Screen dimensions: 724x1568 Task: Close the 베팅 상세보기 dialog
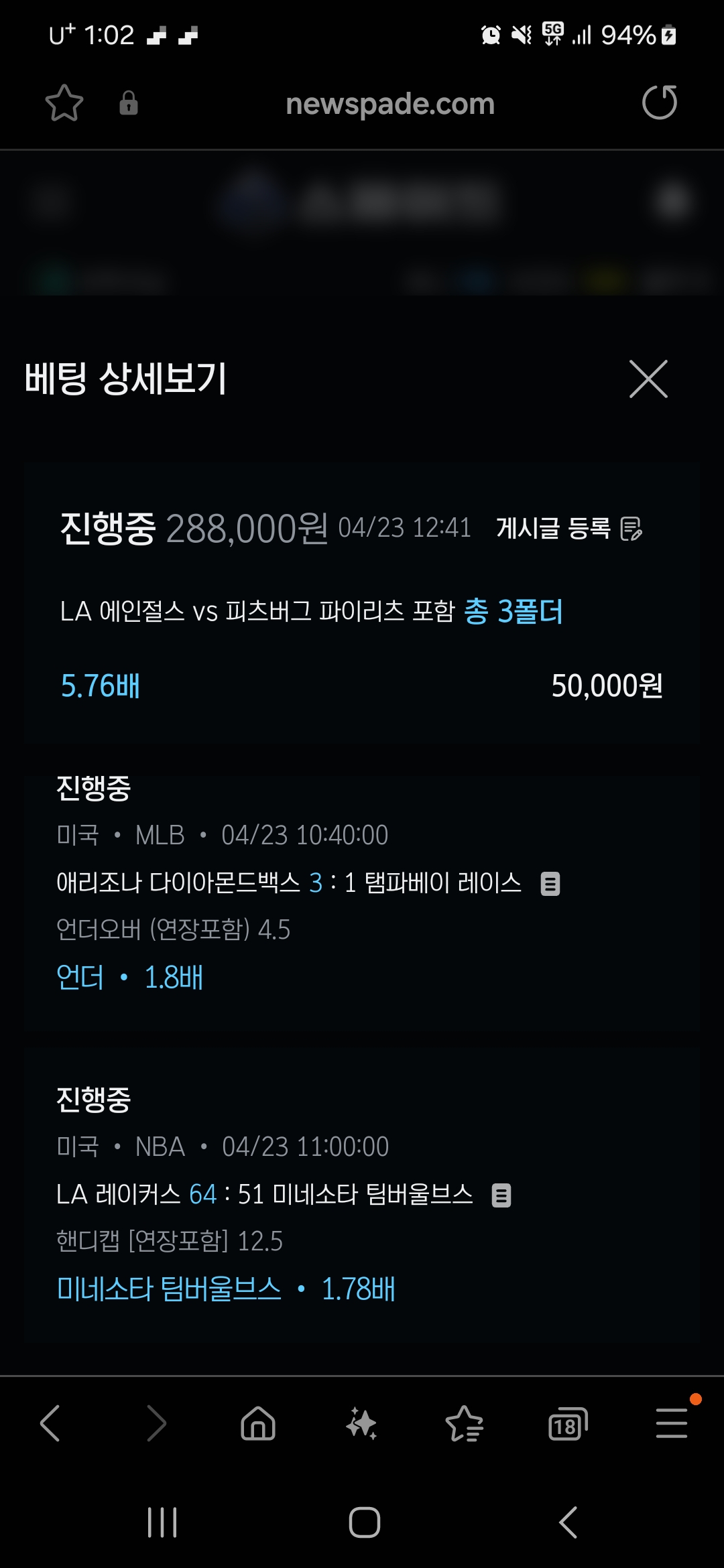[x=648, y=379]
